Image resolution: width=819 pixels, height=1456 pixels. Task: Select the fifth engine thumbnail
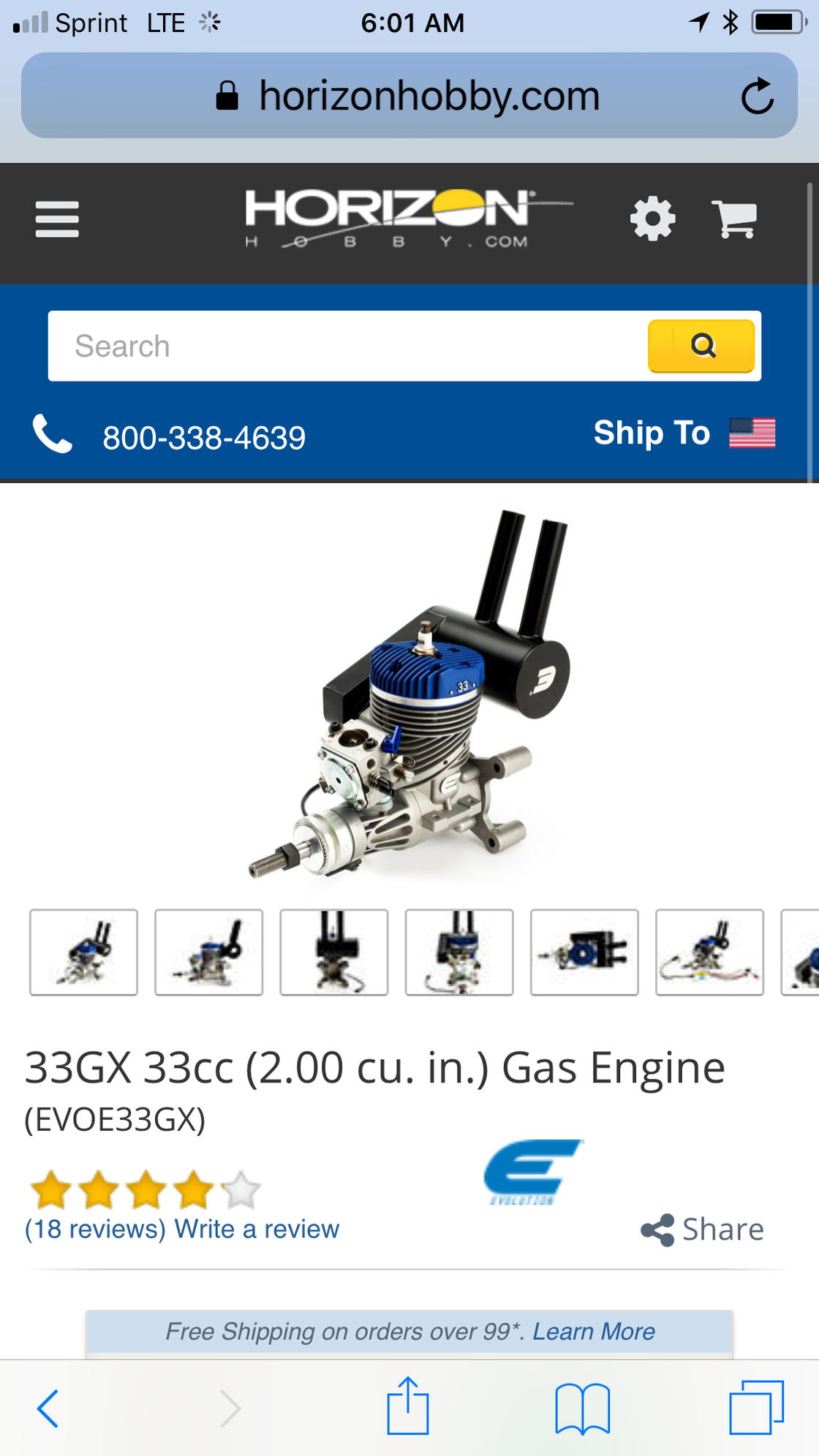point(584,952)
